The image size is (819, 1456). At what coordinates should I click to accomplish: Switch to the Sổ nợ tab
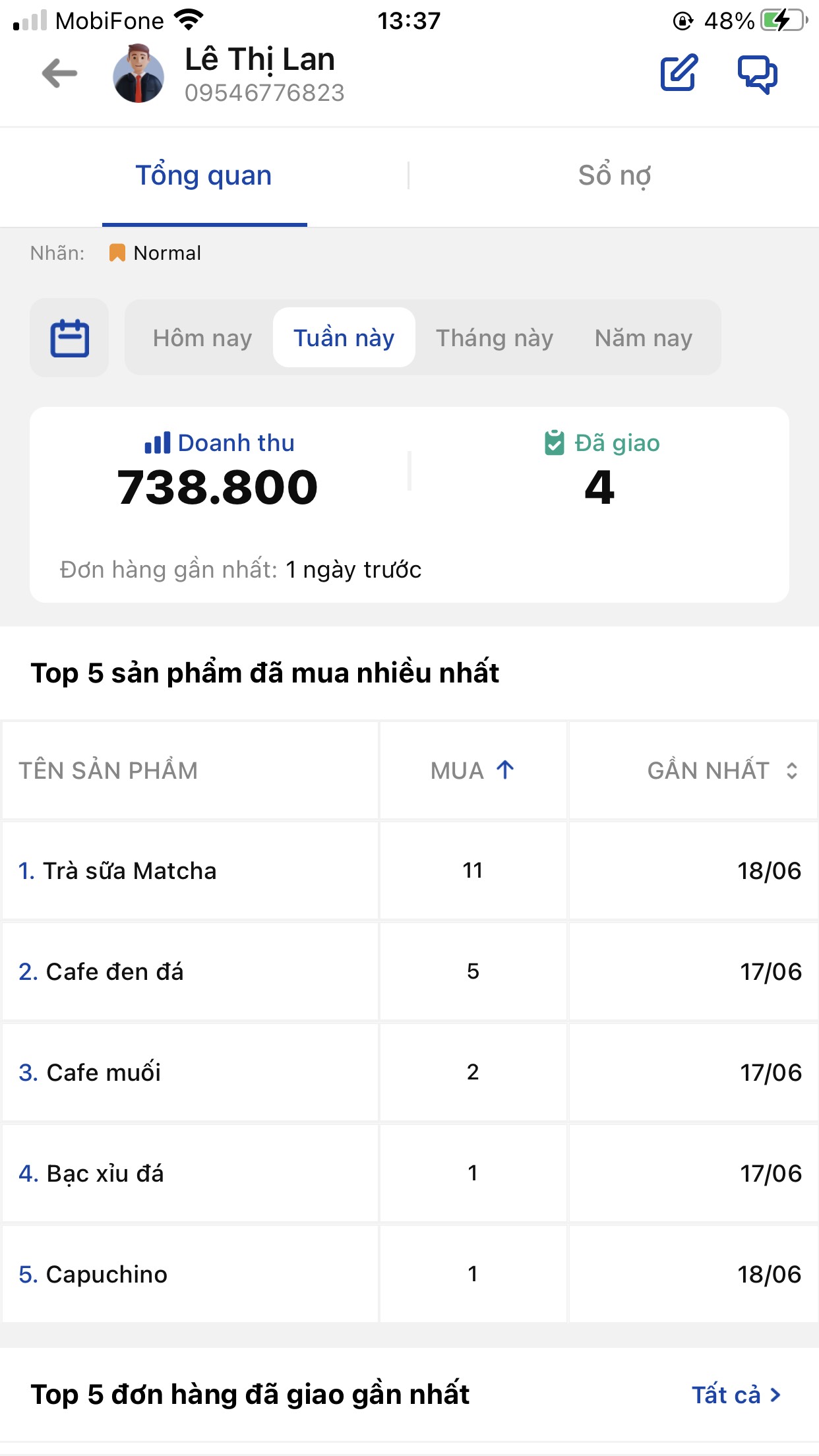[614, 175]
